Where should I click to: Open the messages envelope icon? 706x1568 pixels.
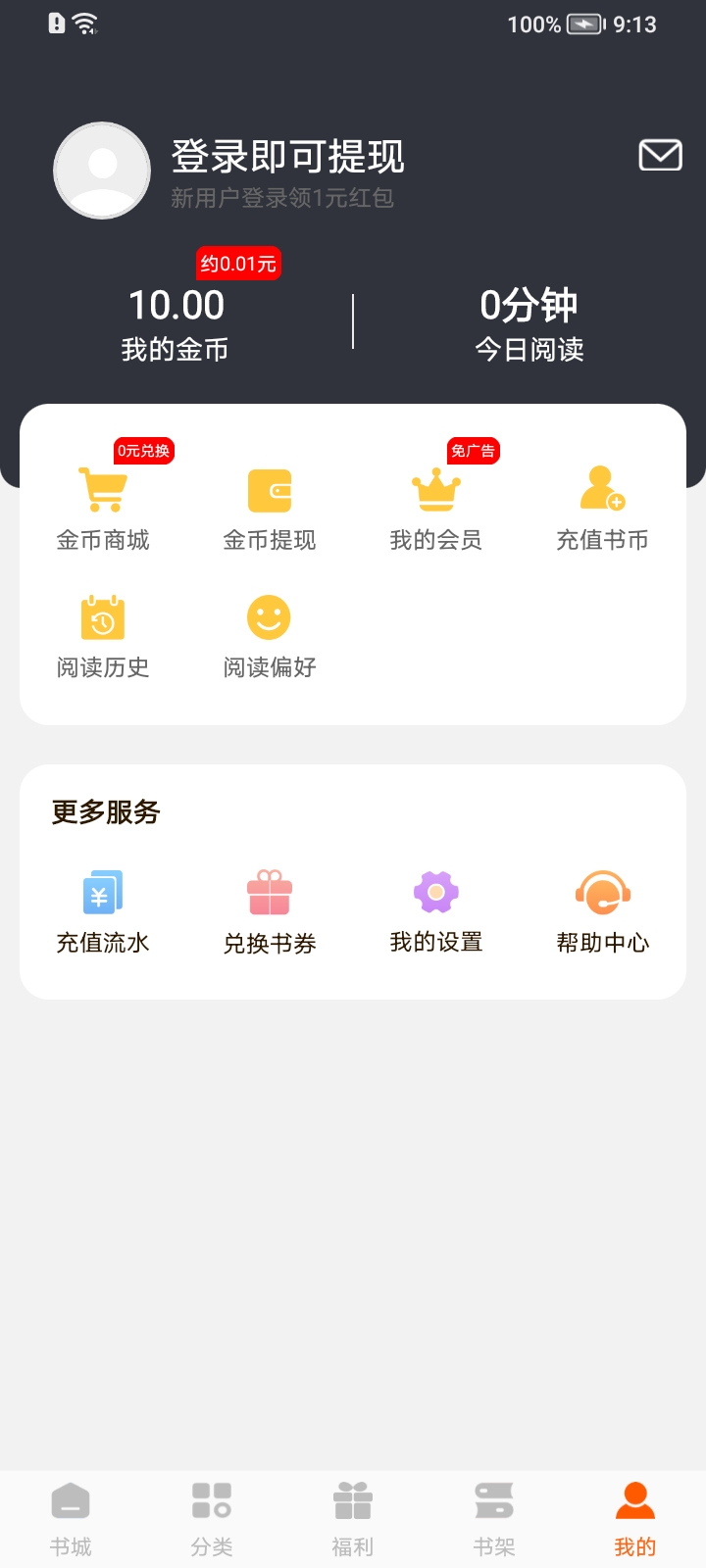point(660,155)
